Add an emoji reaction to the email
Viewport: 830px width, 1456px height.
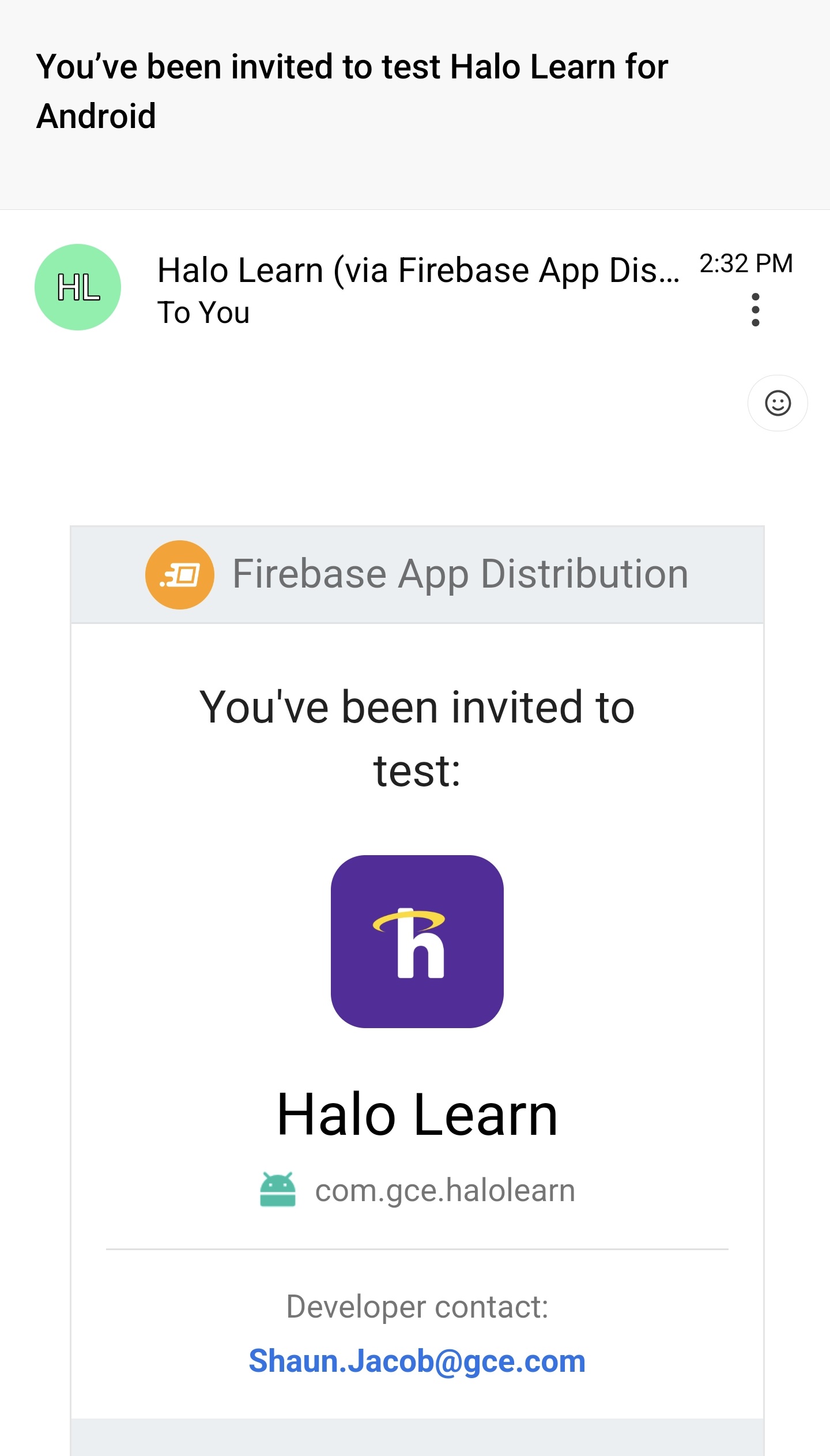pyautogui.click(x=777, y=403)
